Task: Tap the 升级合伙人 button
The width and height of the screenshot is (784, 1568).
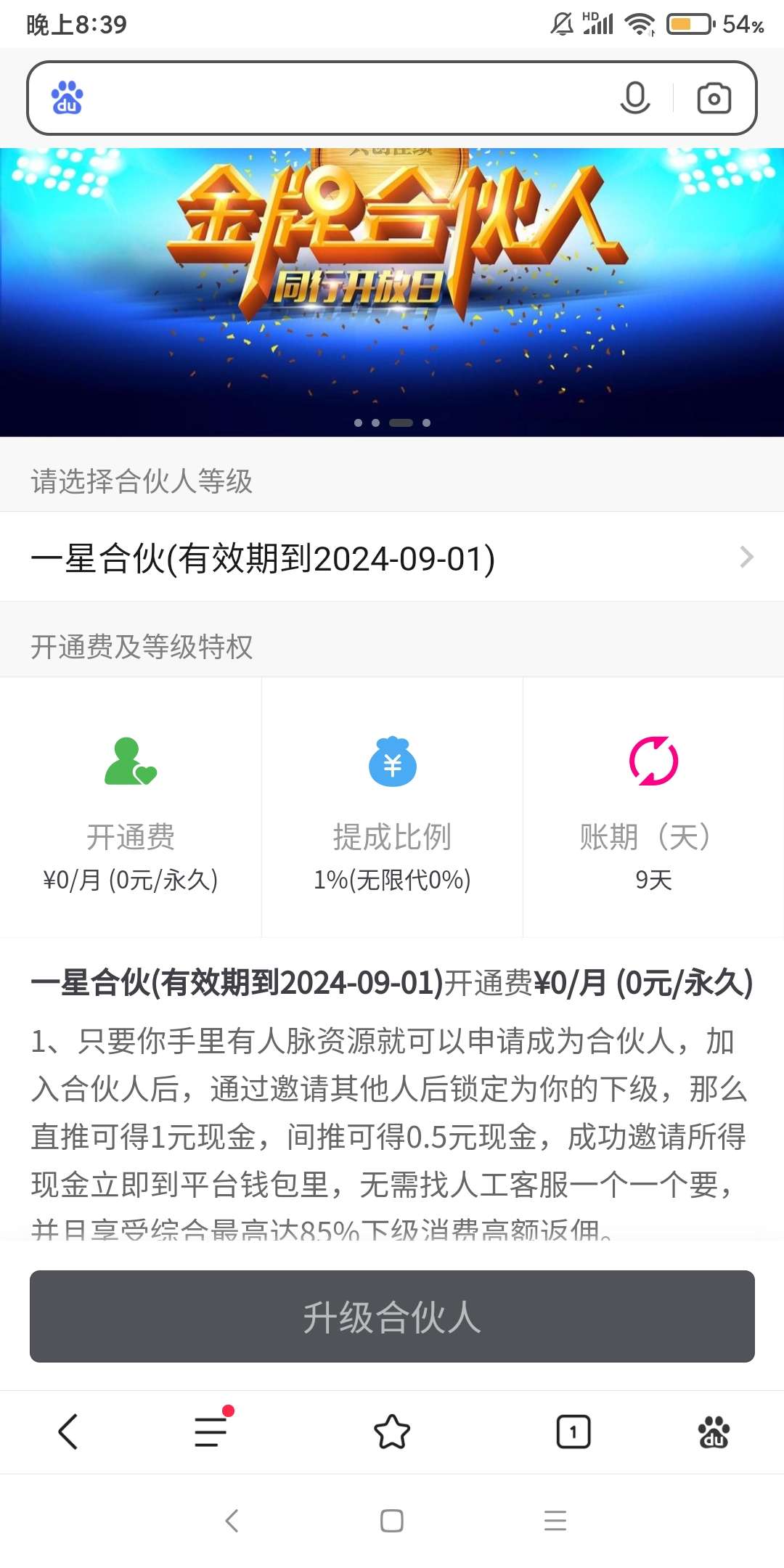Action: coord(392,1316)
